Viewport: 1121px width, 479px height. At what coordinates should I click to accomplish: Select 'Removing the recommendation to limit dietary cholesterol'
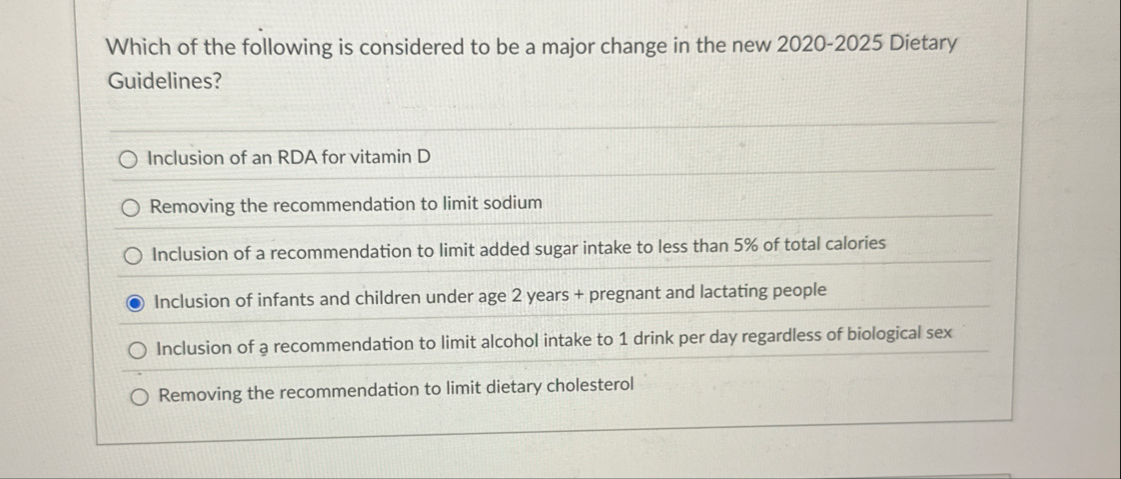click(140, 396)
